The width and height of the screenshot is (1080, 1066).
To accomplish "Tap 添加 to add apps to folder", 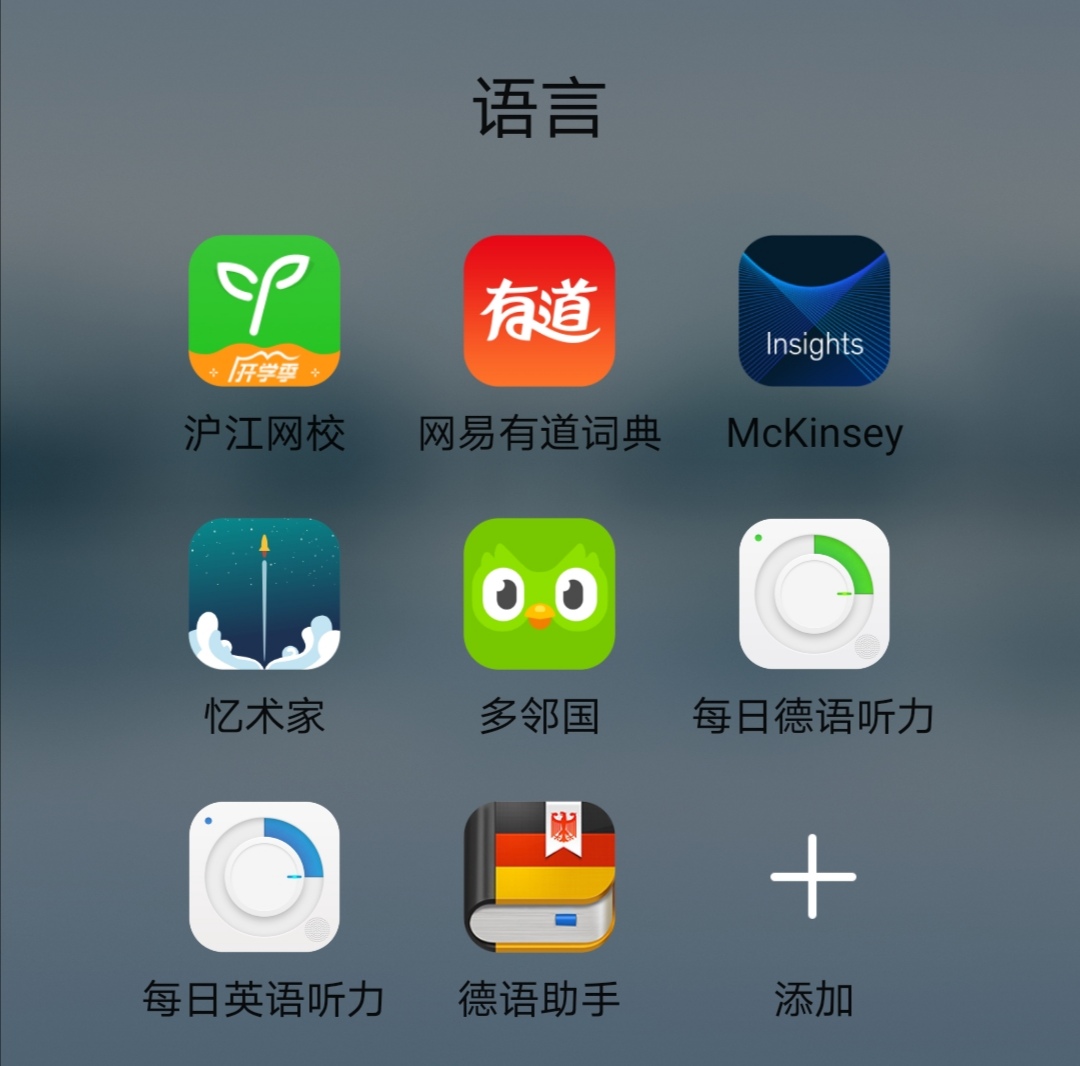I will 813,876.
